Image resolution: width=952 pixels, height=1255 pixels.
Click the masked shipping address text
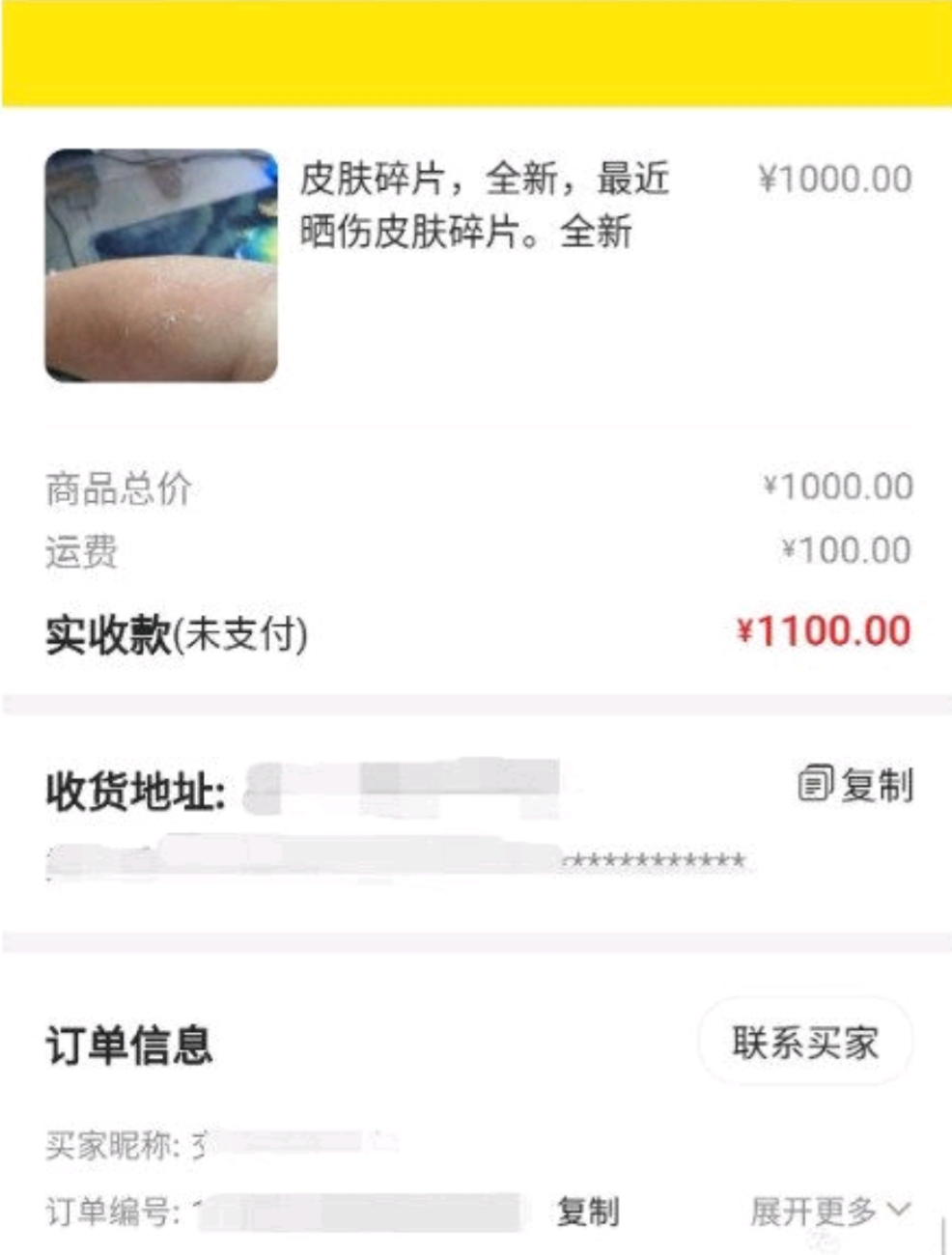[386, 857]
